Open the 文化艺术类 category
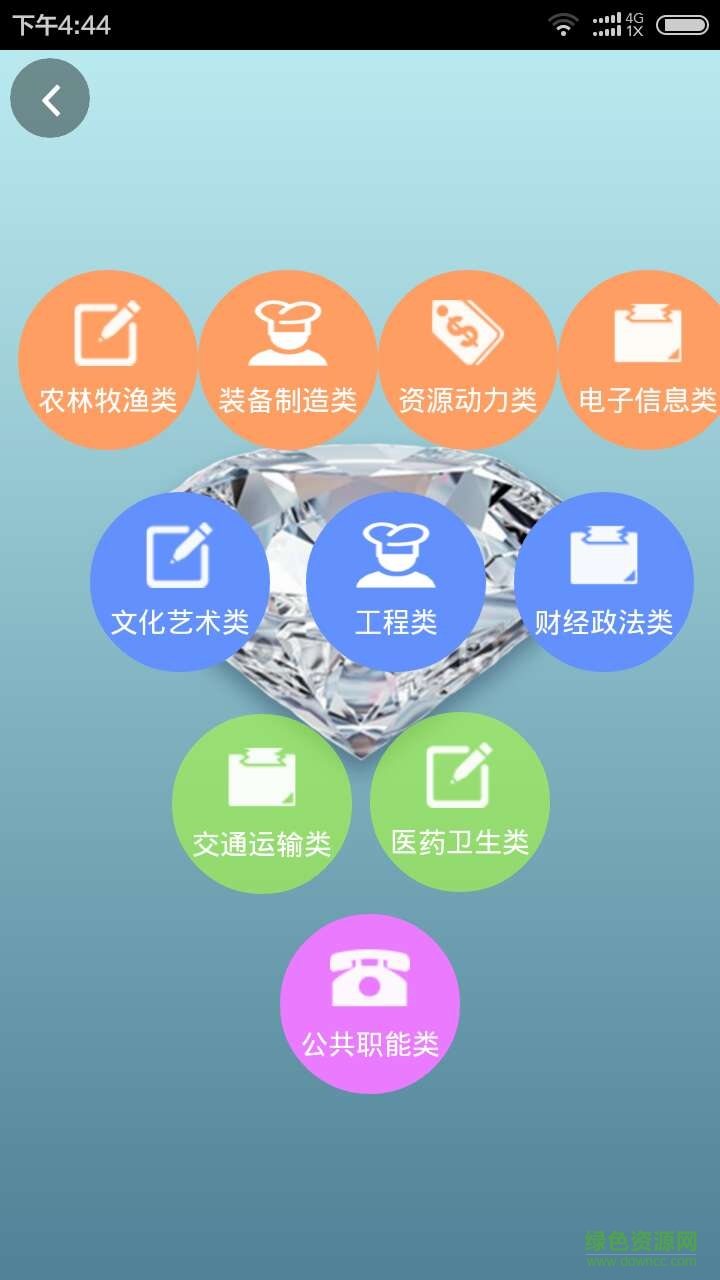The width and height of the screenshot is (720, 1280). coord(180,582)
